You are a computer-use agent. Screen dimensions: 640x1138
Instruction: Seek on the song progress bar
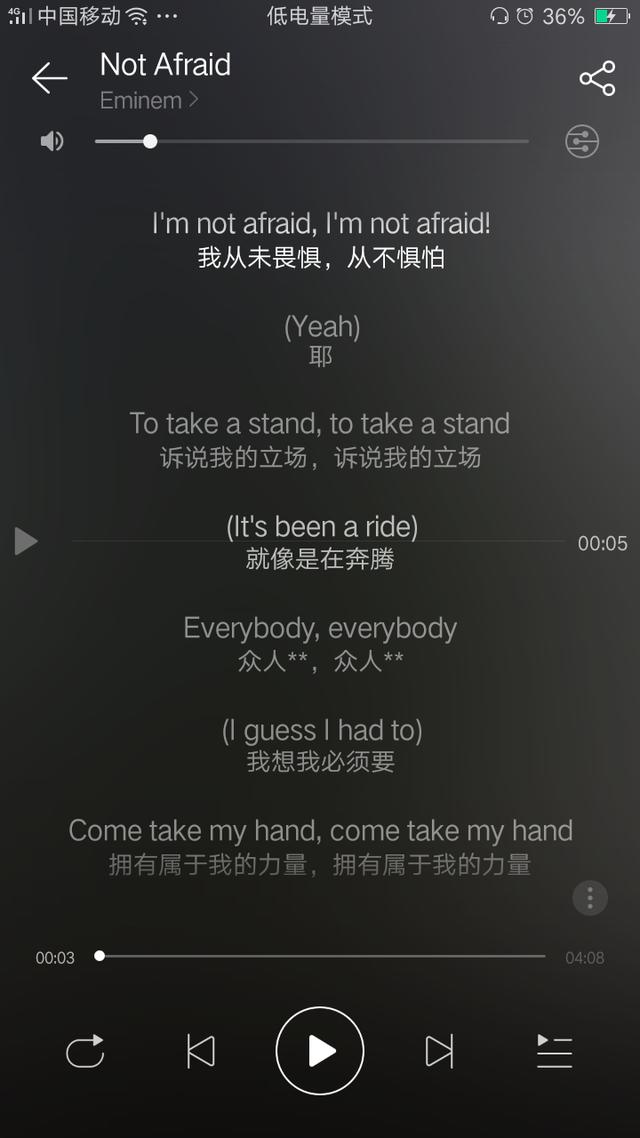point(321,956)
